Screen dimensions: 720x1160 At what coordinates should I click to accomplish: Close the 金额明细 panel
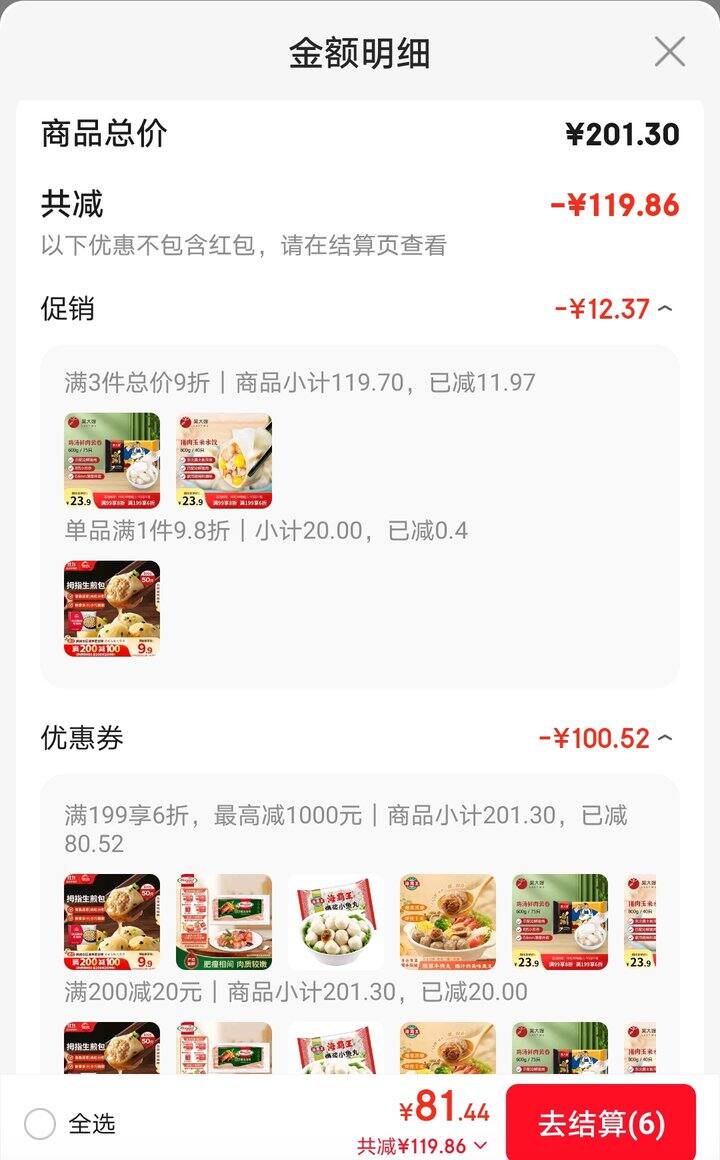[x=669, y=52]
